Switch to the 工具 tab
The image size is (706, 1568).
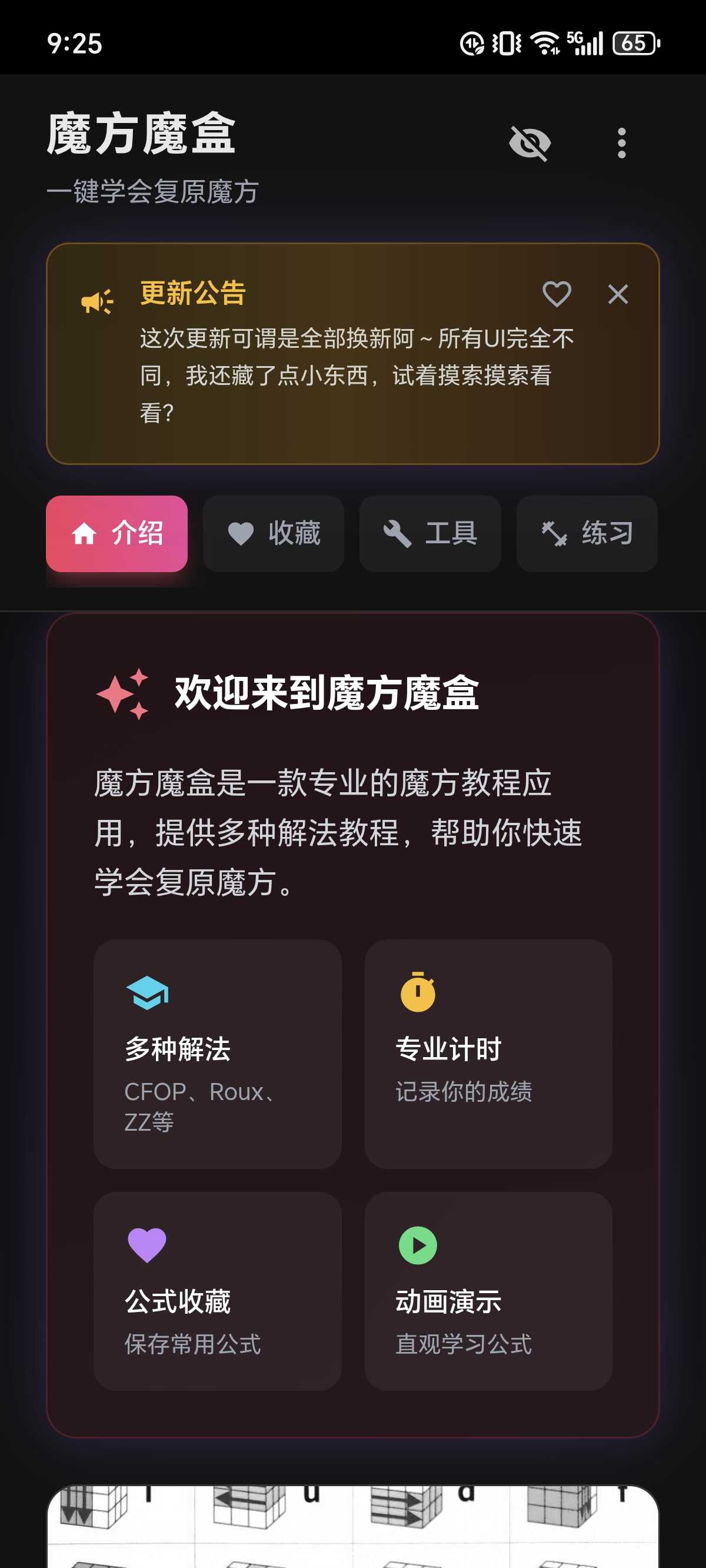(429, 534)
